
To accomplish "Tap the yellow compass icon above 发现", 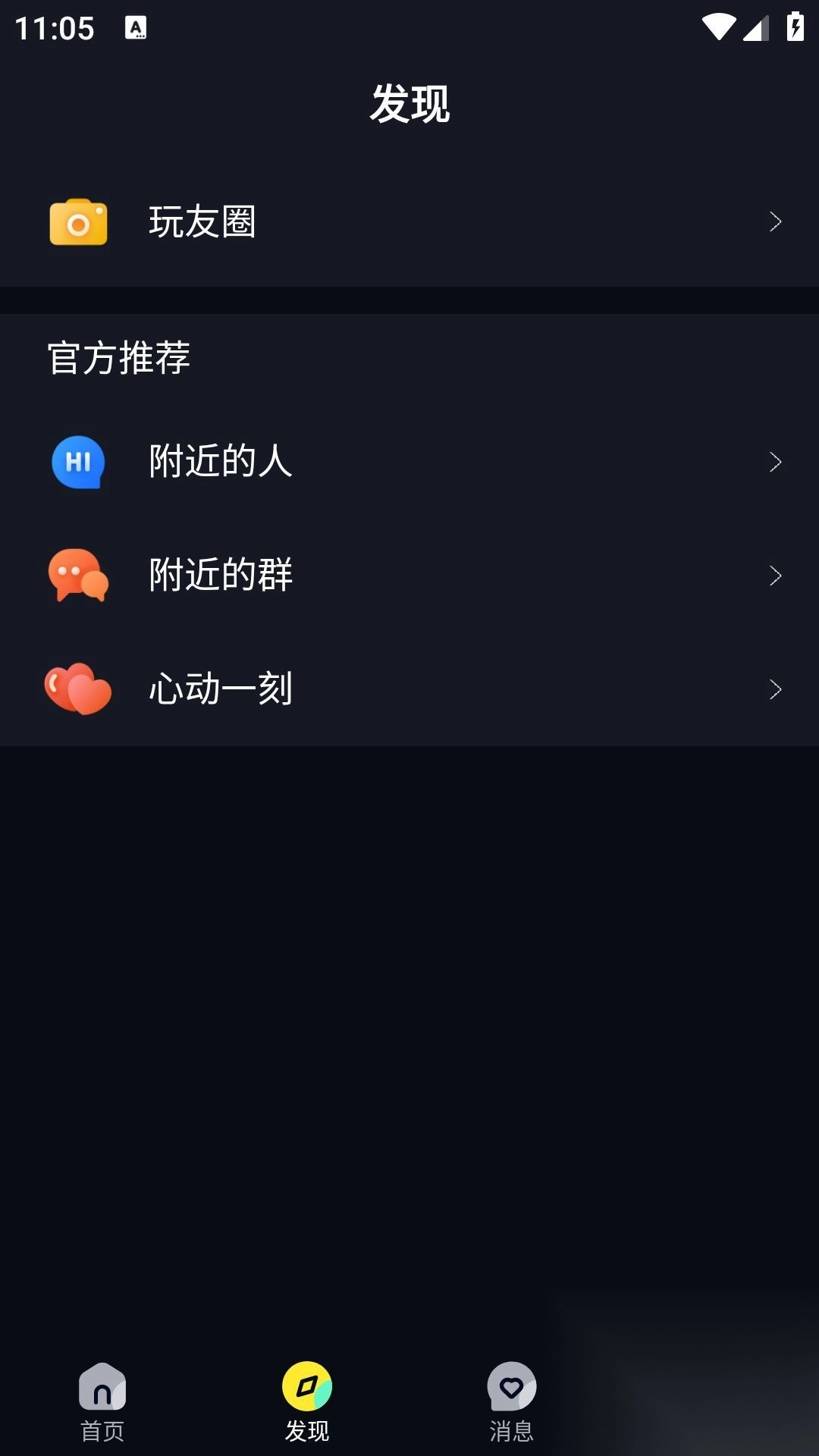I will [307, 1385].
